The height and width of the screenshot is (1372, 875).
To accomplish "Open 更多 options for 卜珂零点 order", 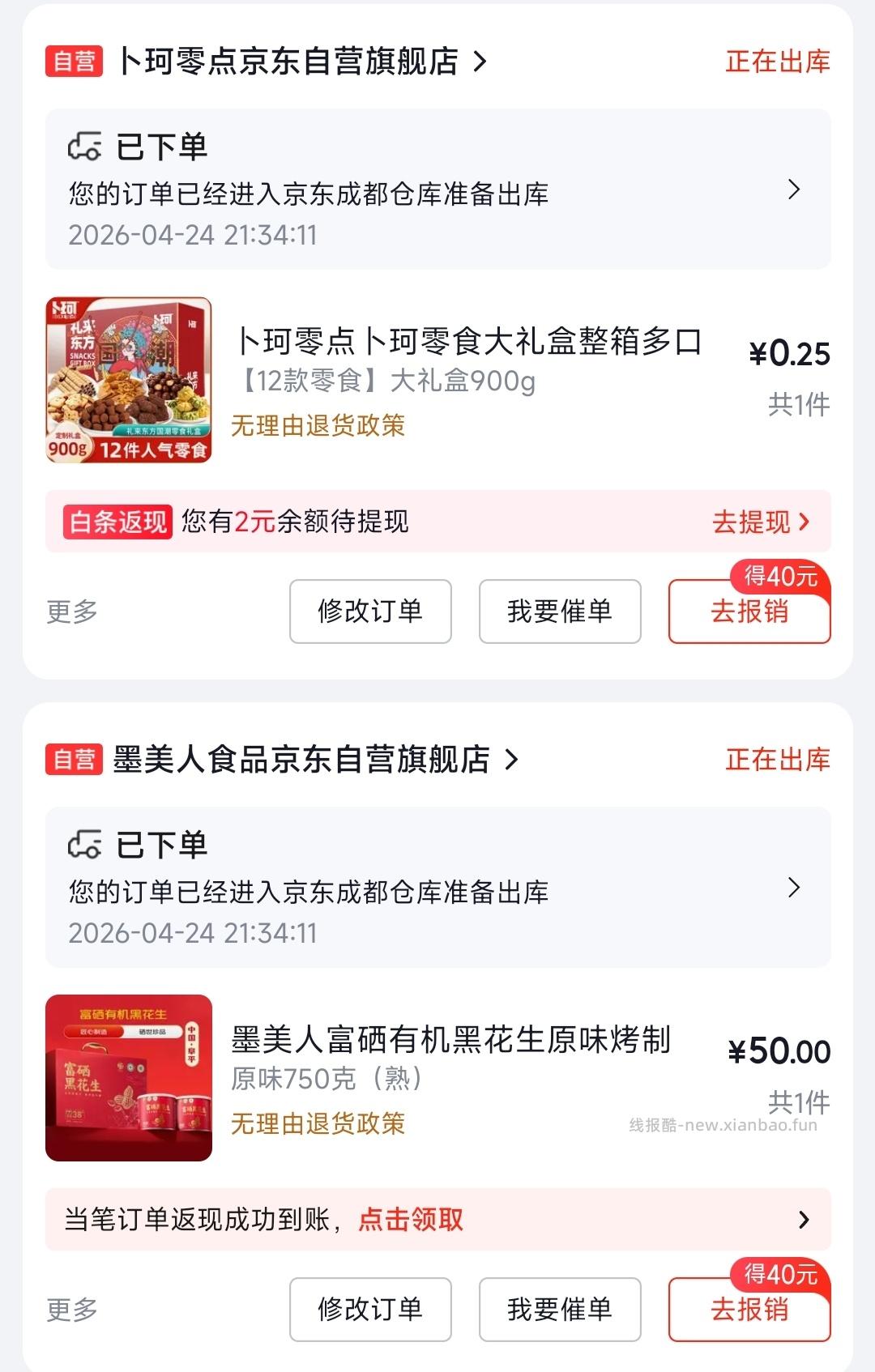I will pos(72,611).
